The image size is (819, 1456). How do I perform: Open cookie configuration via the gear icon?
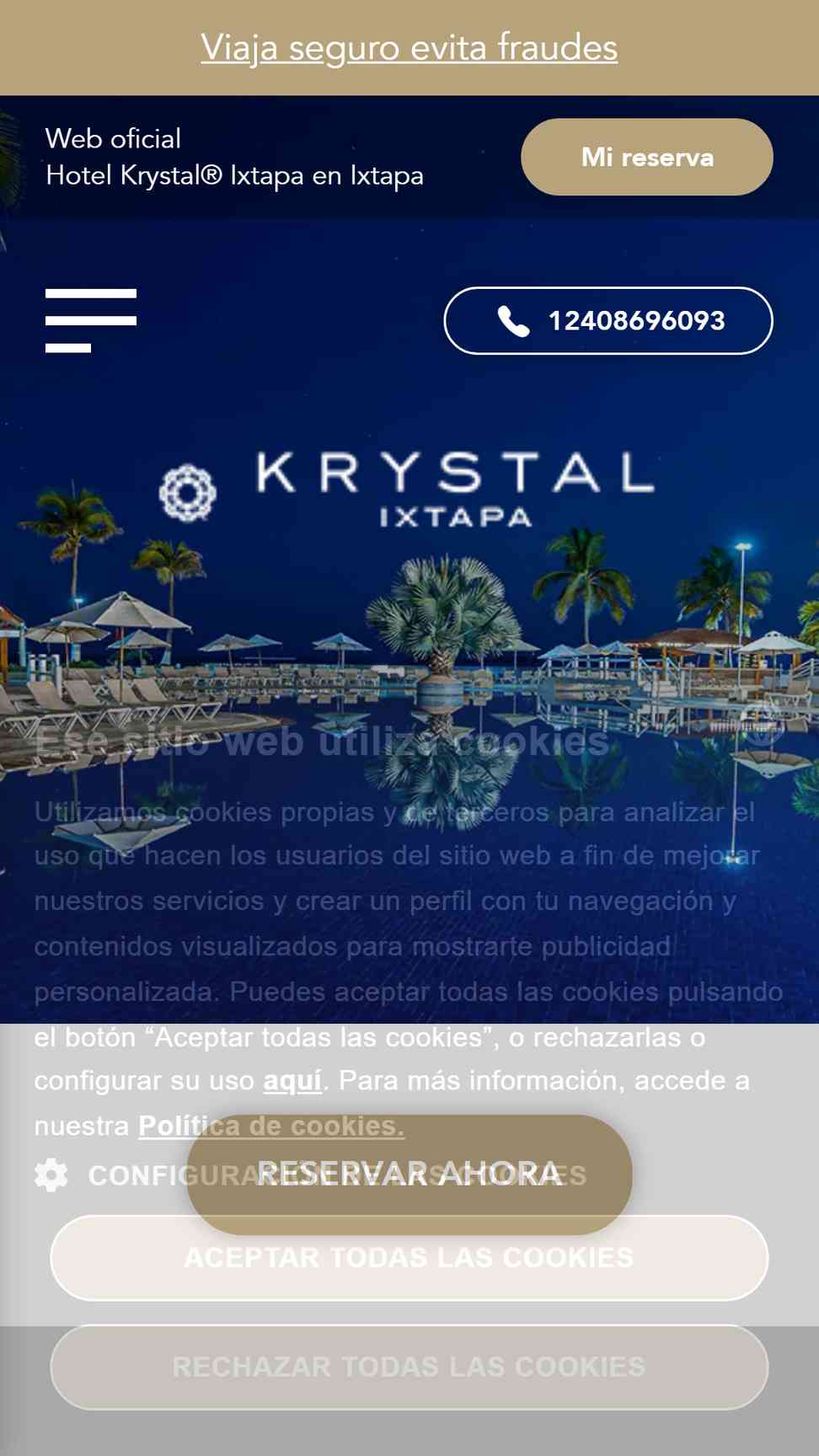(51, 1175)
